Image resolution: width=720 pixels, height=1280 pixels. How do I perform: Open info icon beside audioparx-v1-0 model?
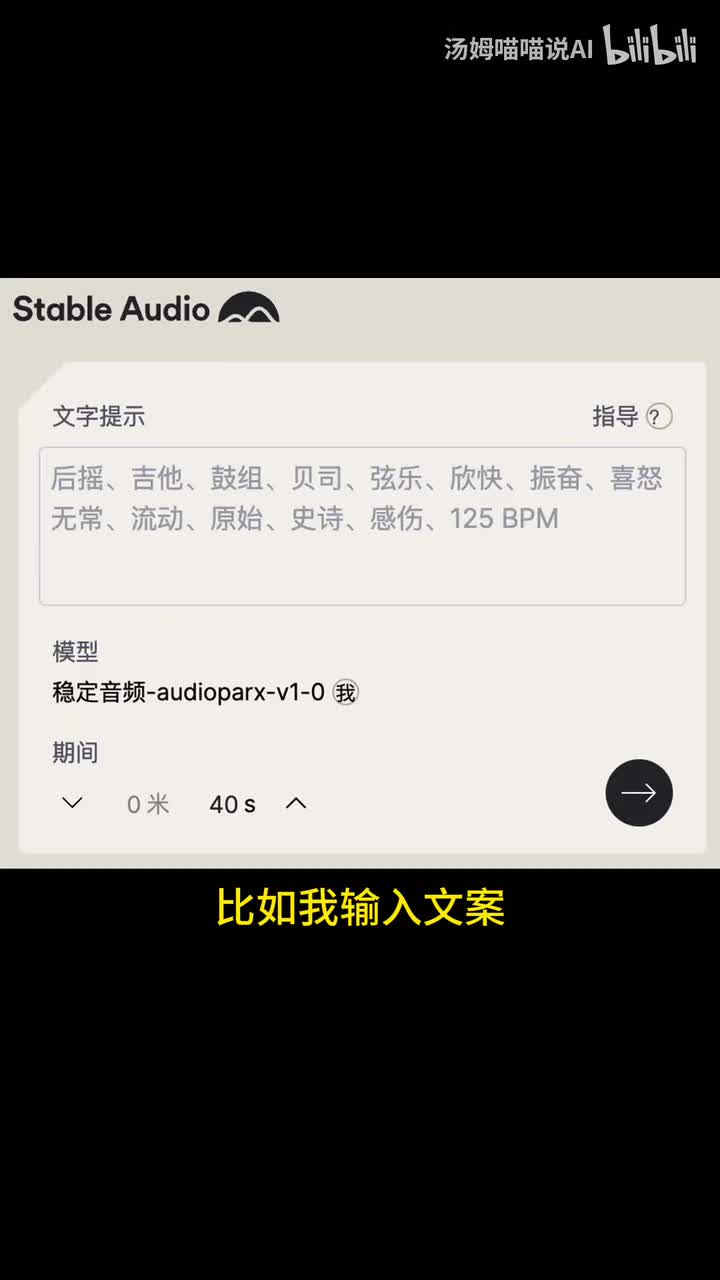pos(345,692)
